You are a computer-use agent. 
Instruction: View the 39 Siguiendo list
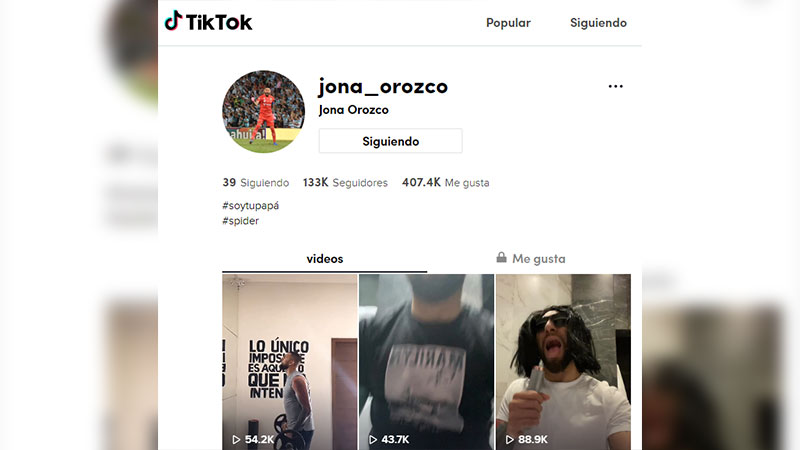pos(255,183)
